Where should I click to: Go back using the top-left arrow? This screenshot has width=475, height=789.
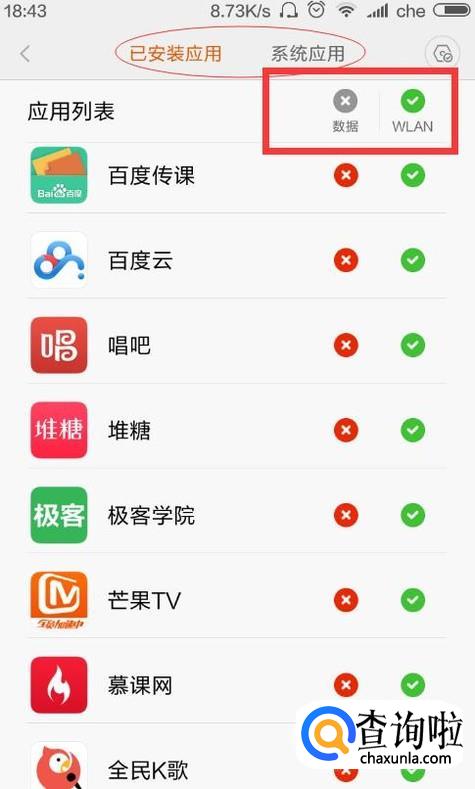coord(25,53)
